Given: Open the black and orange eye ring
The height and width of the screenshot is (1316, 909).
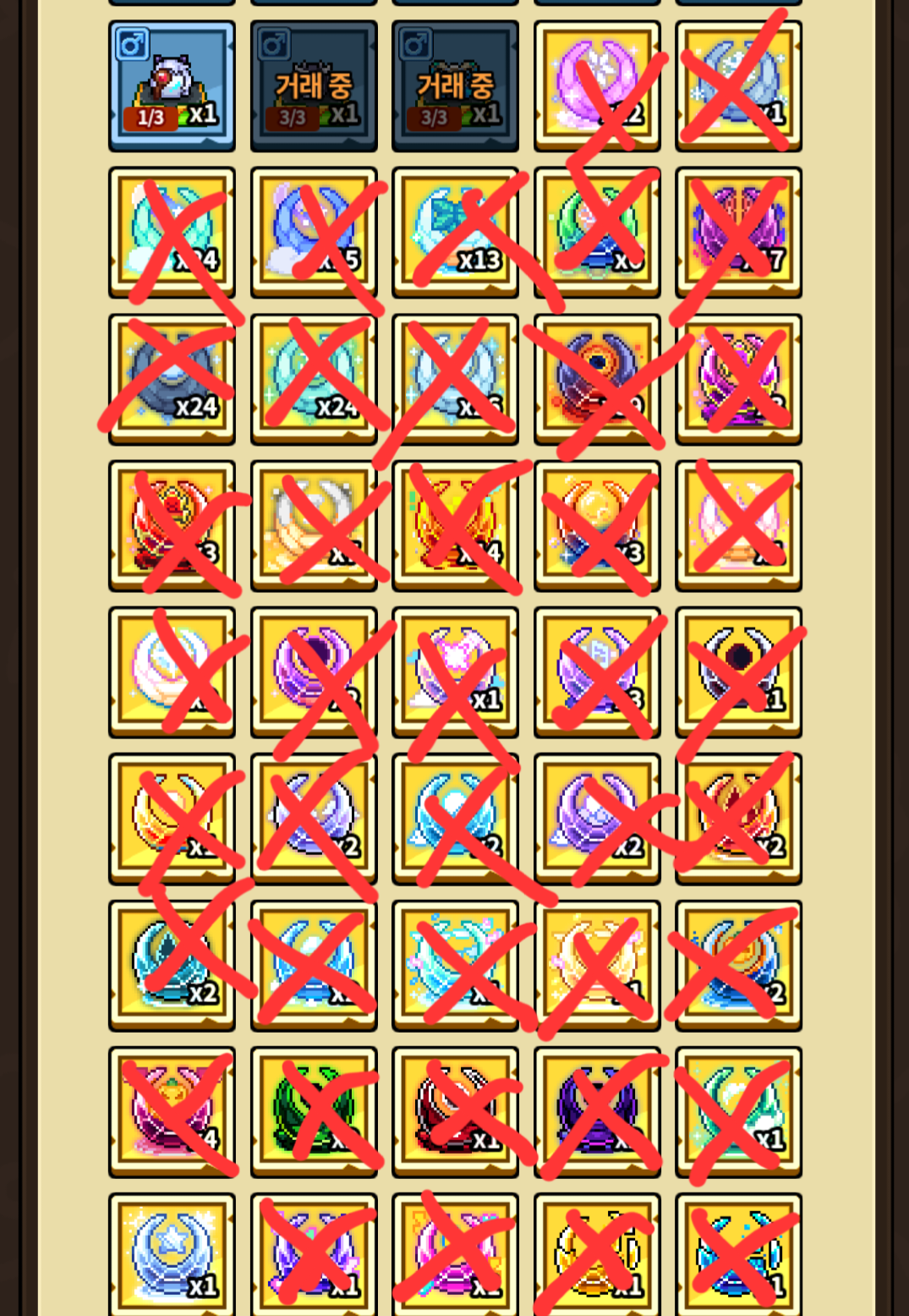Looking at the screenshot, I should [597, 379].
